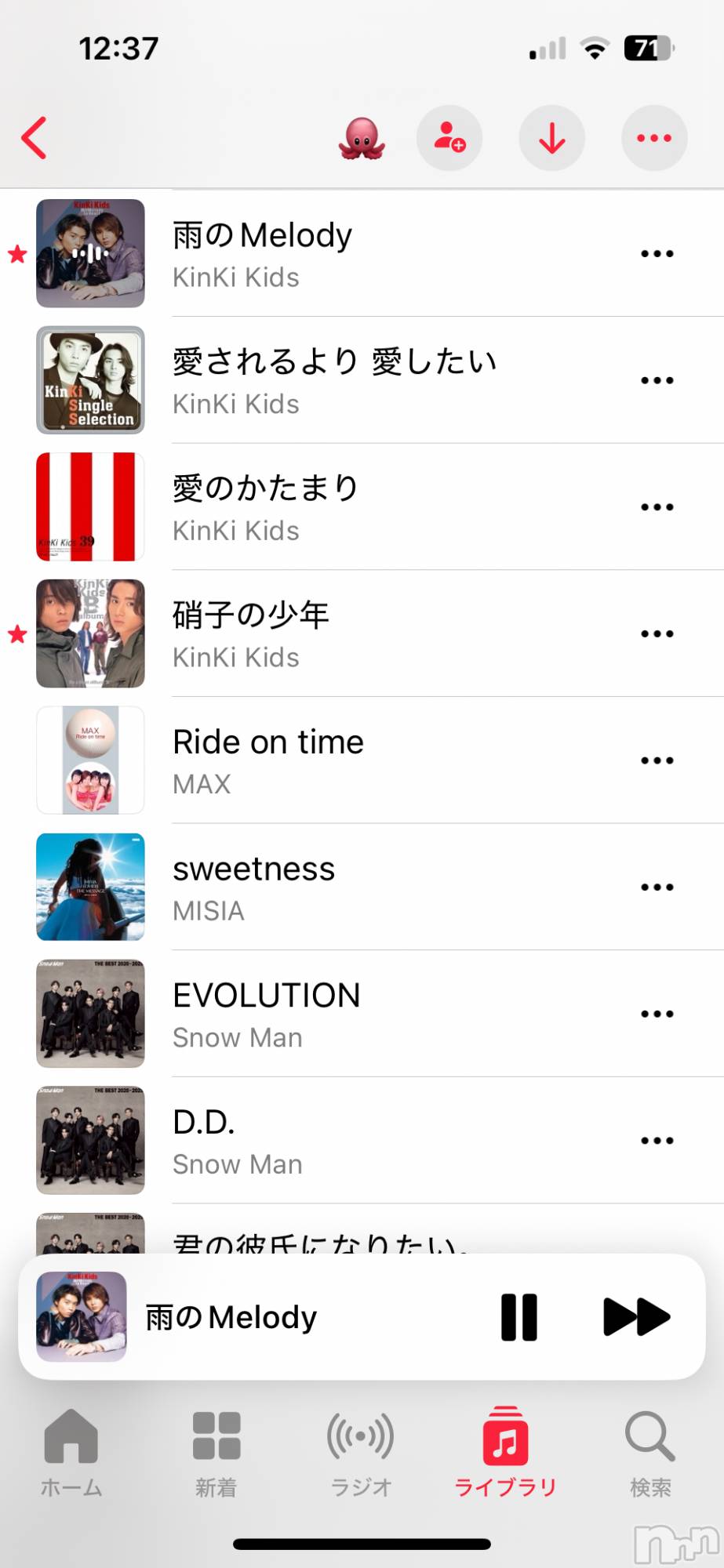Open options for EVOLUTION by Snow Man
The width and height of the screenshot is (724, 1568).
tap(657, 1014)
